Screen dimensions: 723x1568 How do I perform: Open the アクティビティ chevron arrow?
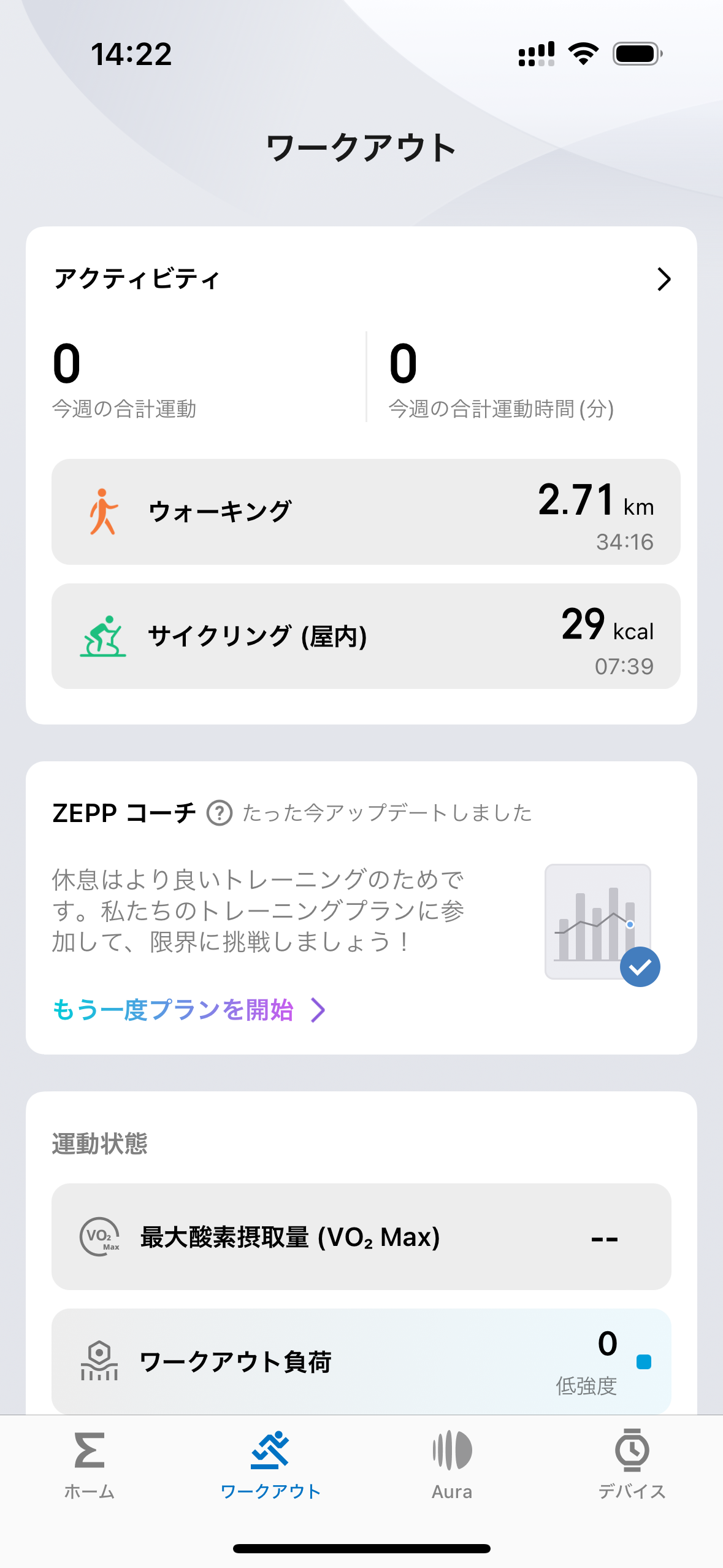click(663, 279)
